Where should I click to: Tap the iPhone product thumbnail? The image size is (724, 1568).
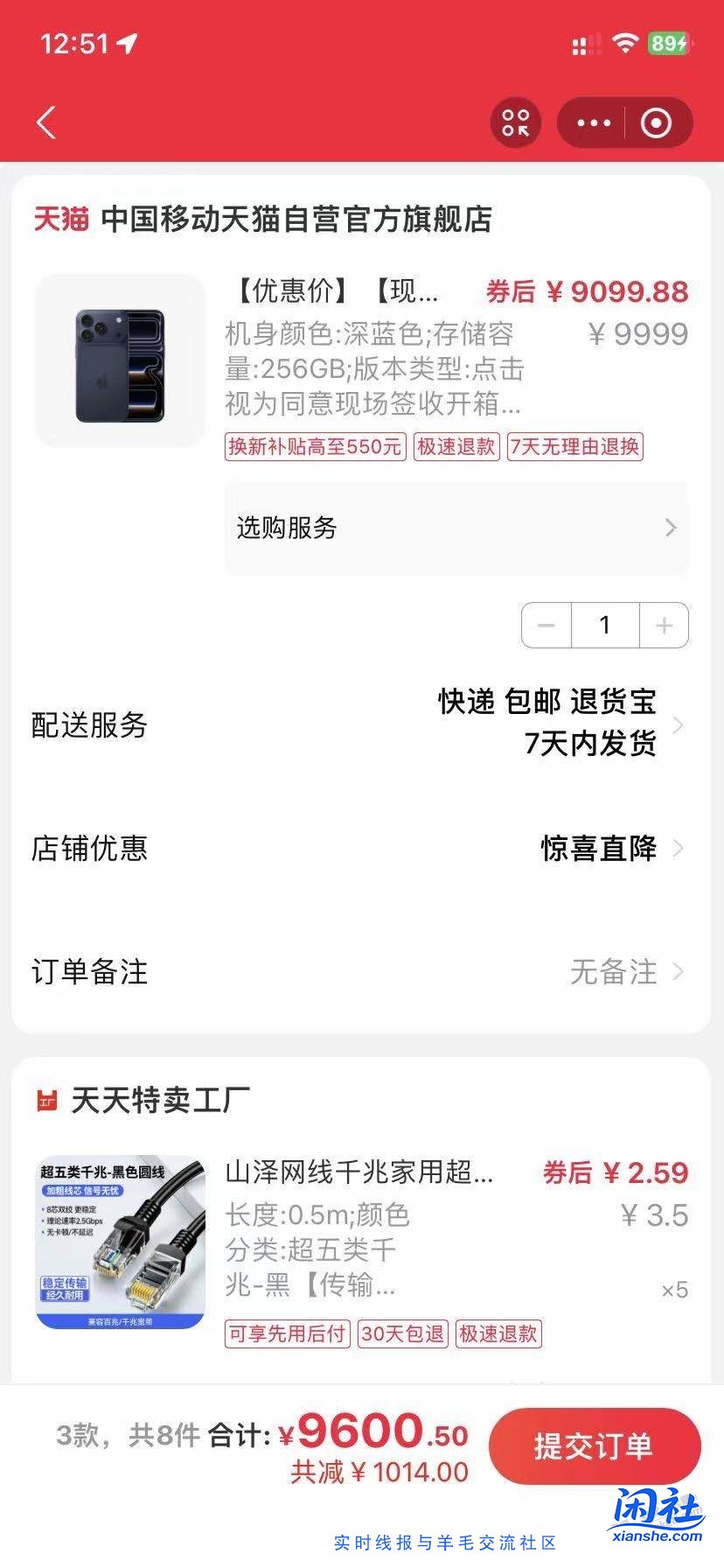(x=121, y=362)
